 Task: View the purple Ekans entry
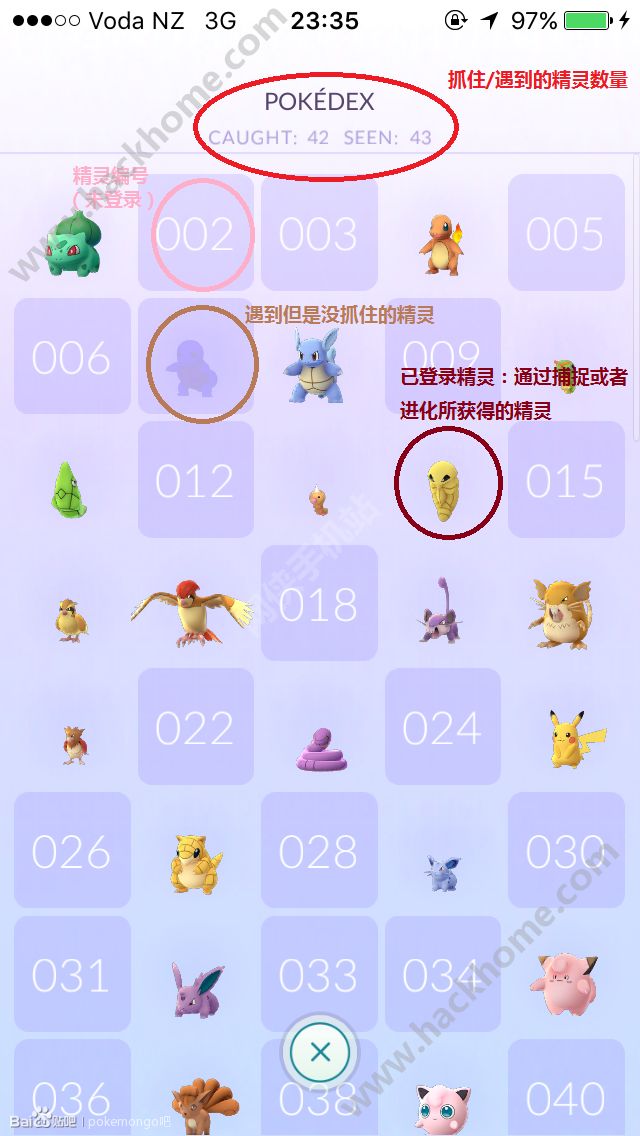pos(320,746)
